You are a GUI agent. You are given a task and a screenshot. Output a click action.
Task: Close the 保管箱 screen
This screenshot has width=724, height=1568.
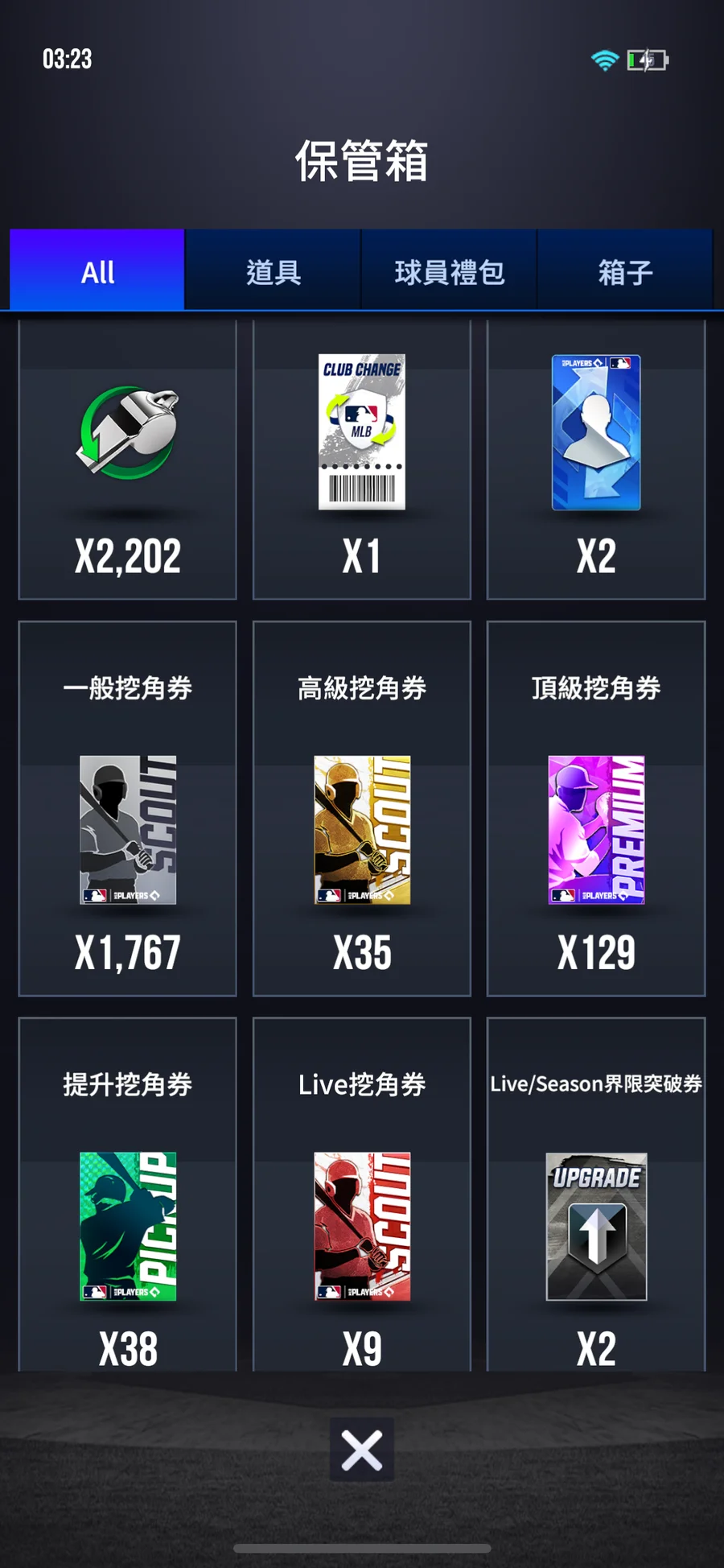[361, 1450]
